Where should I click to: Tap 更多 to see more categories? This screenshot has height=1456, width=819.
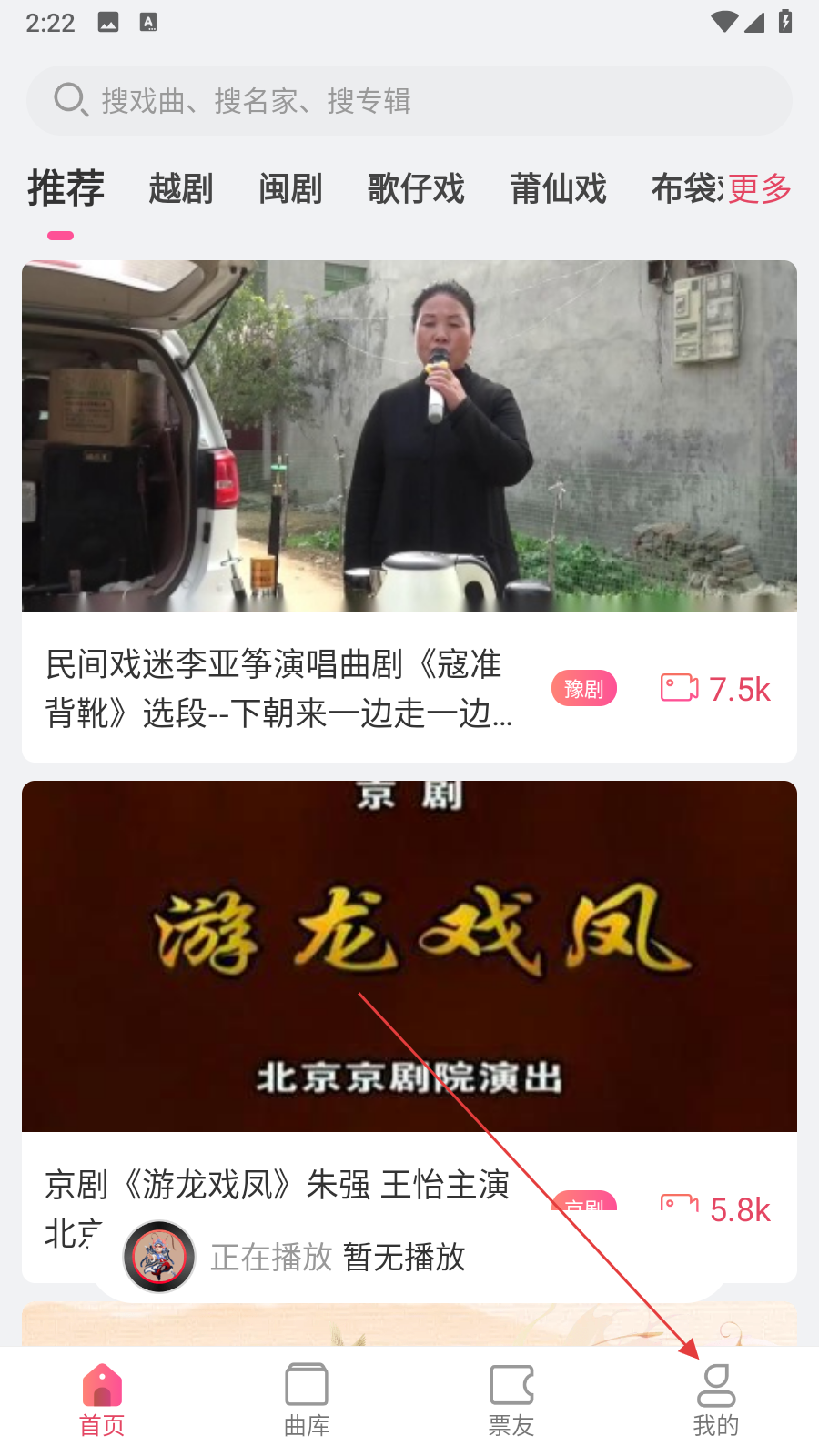[760, 189]
